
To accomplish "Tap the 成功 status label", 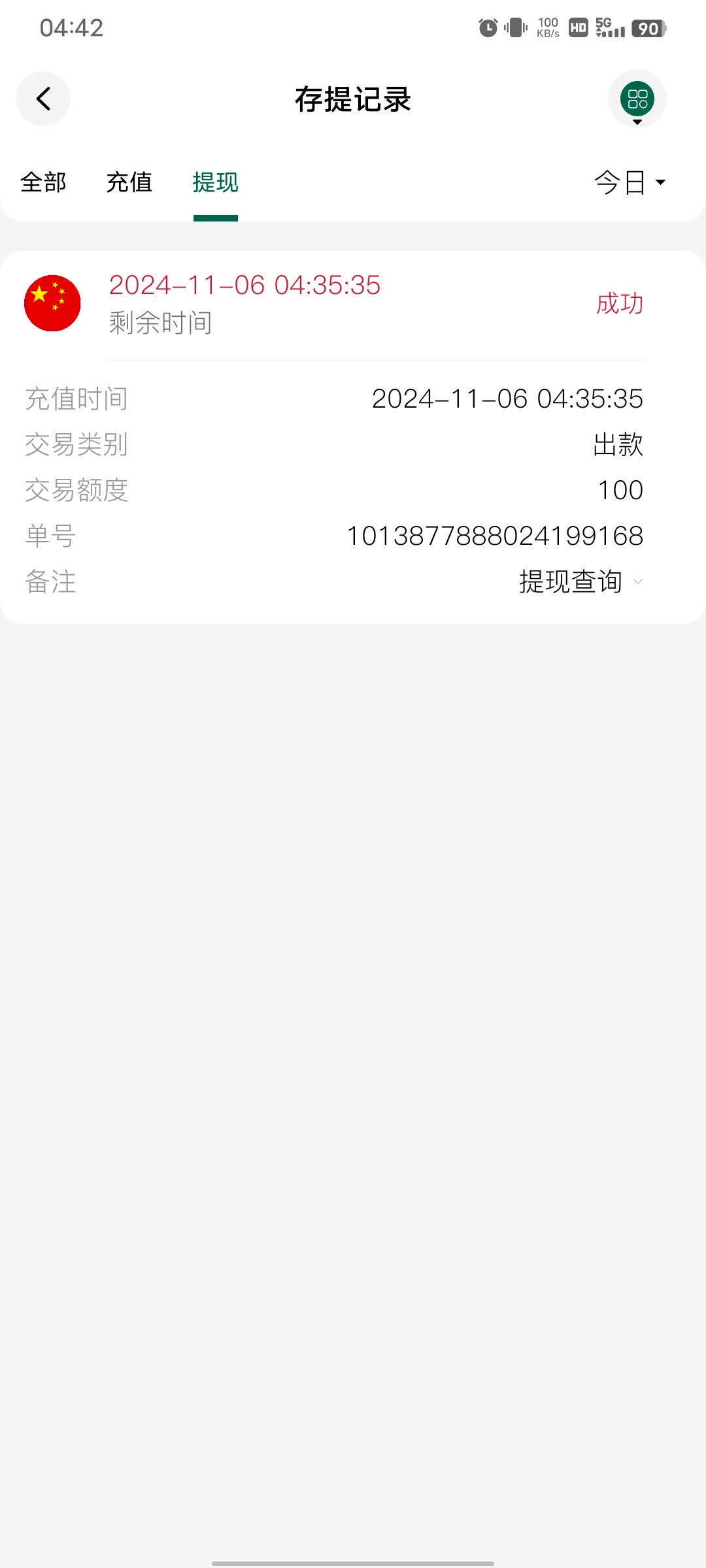I will coord(618,303).
